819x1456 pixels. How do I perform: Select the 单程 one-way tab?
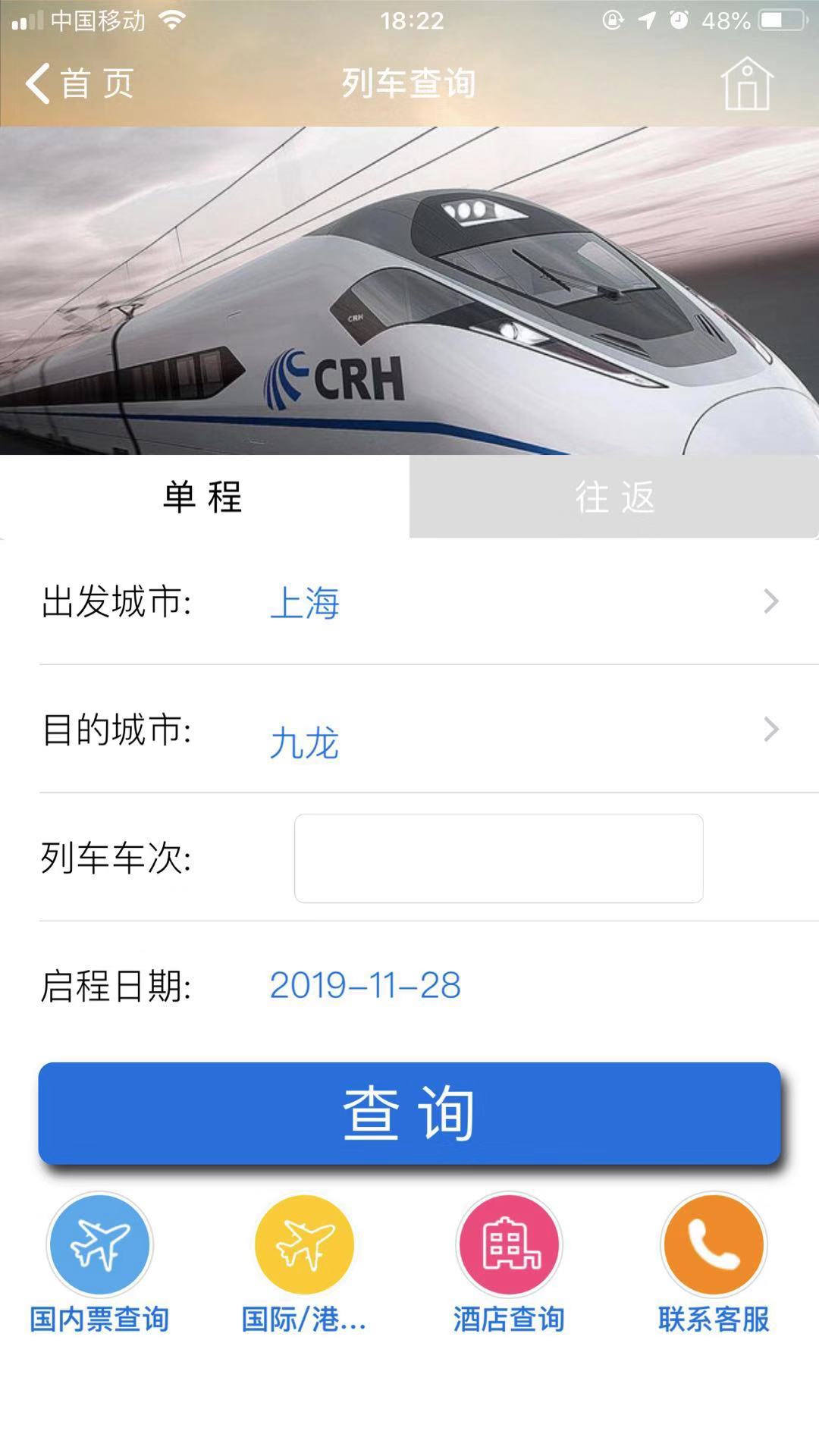pyautogui.click(x=203, y=497)
